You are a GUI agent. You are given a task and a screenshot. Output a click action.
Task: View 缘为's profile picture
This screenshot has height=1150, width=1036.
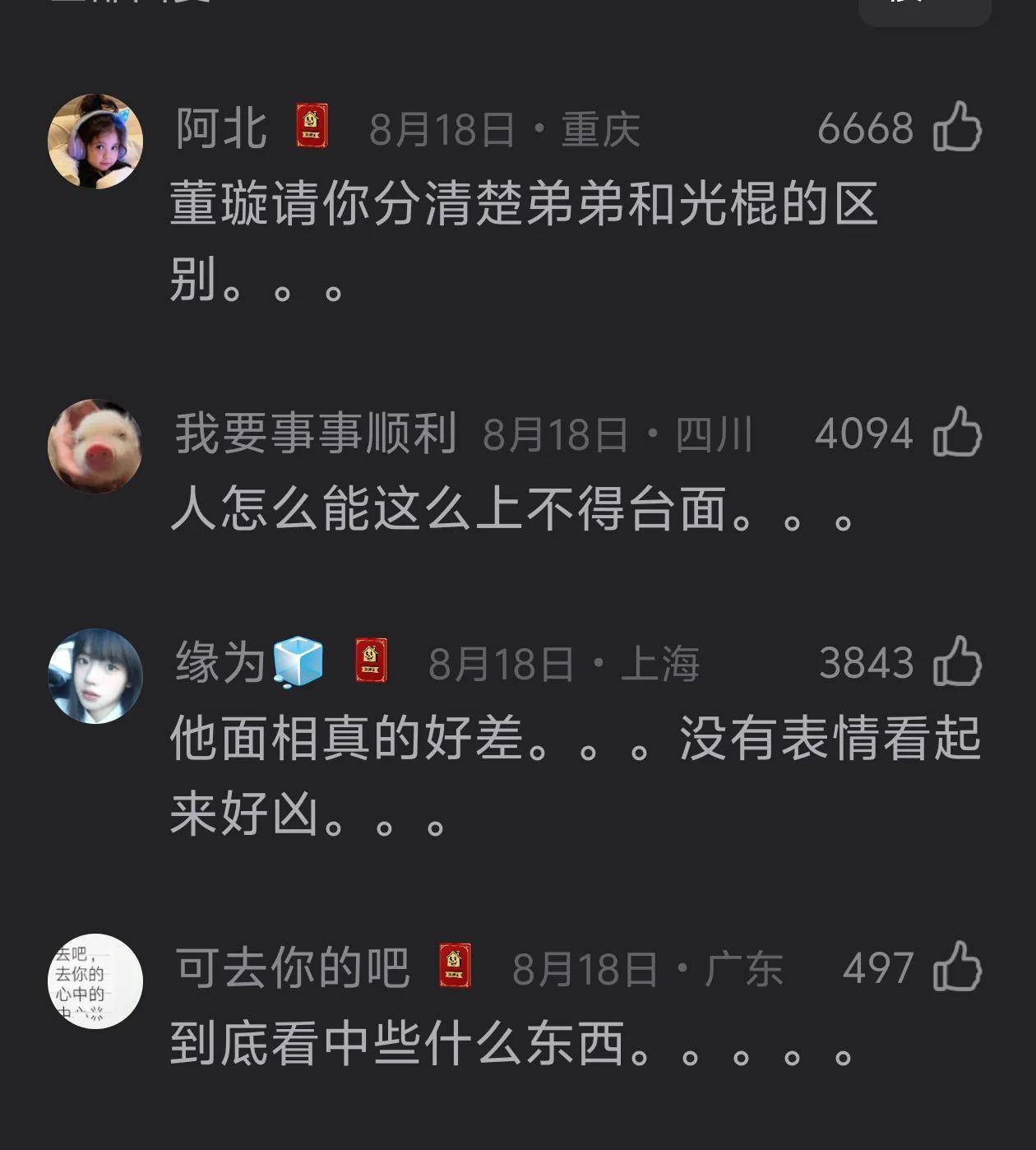click(95, 675)
